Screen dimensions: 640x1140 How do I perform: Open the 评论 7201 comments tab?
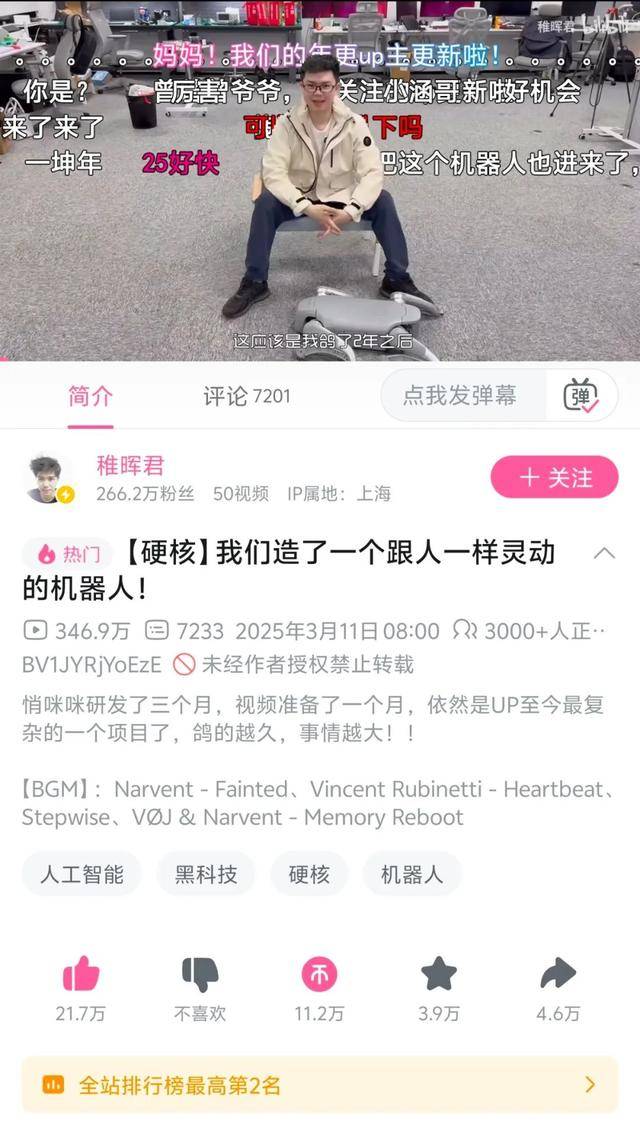pyautogui.click(x=247, y=396)
